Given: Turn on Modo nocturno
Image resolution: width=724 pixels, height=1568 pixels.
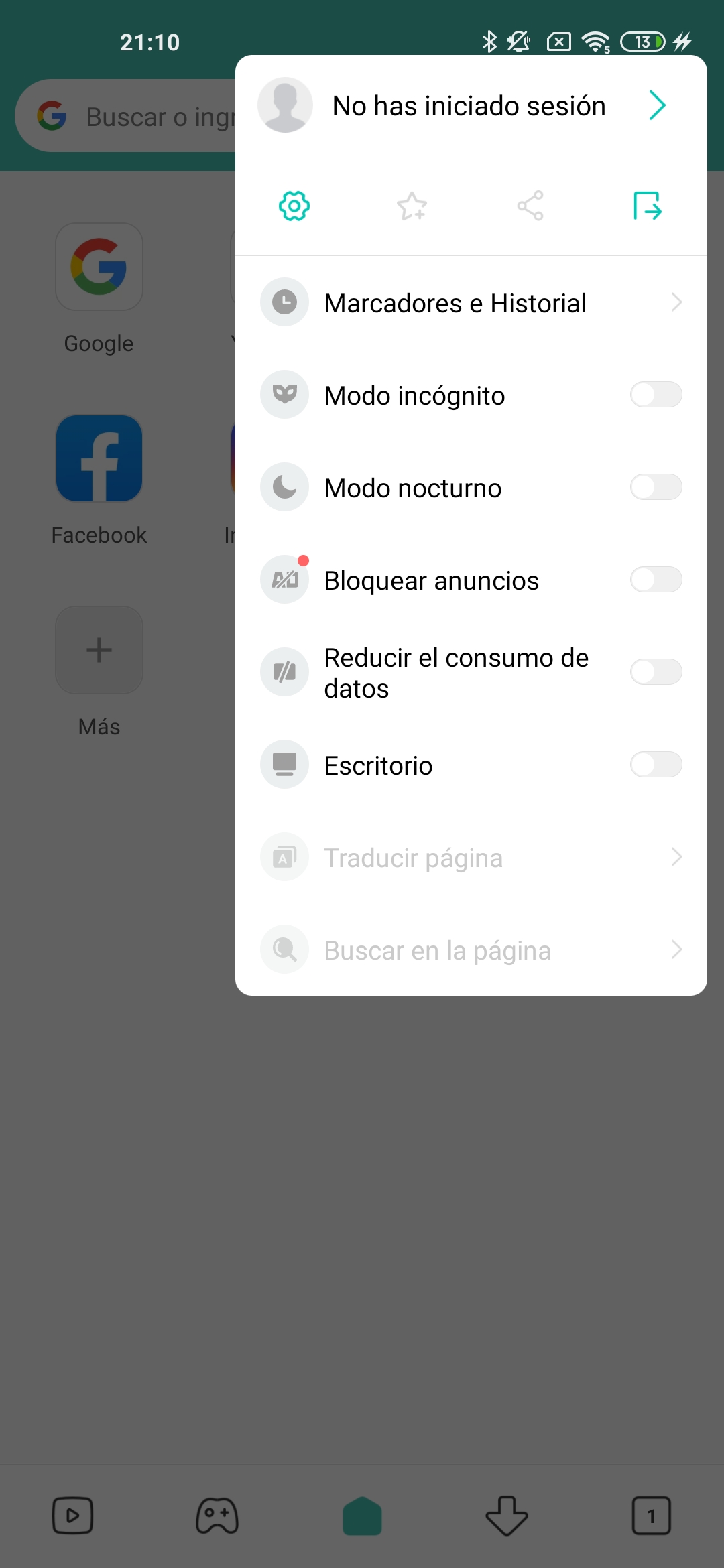Looking at the screenshot, I should tap(656, 487).
